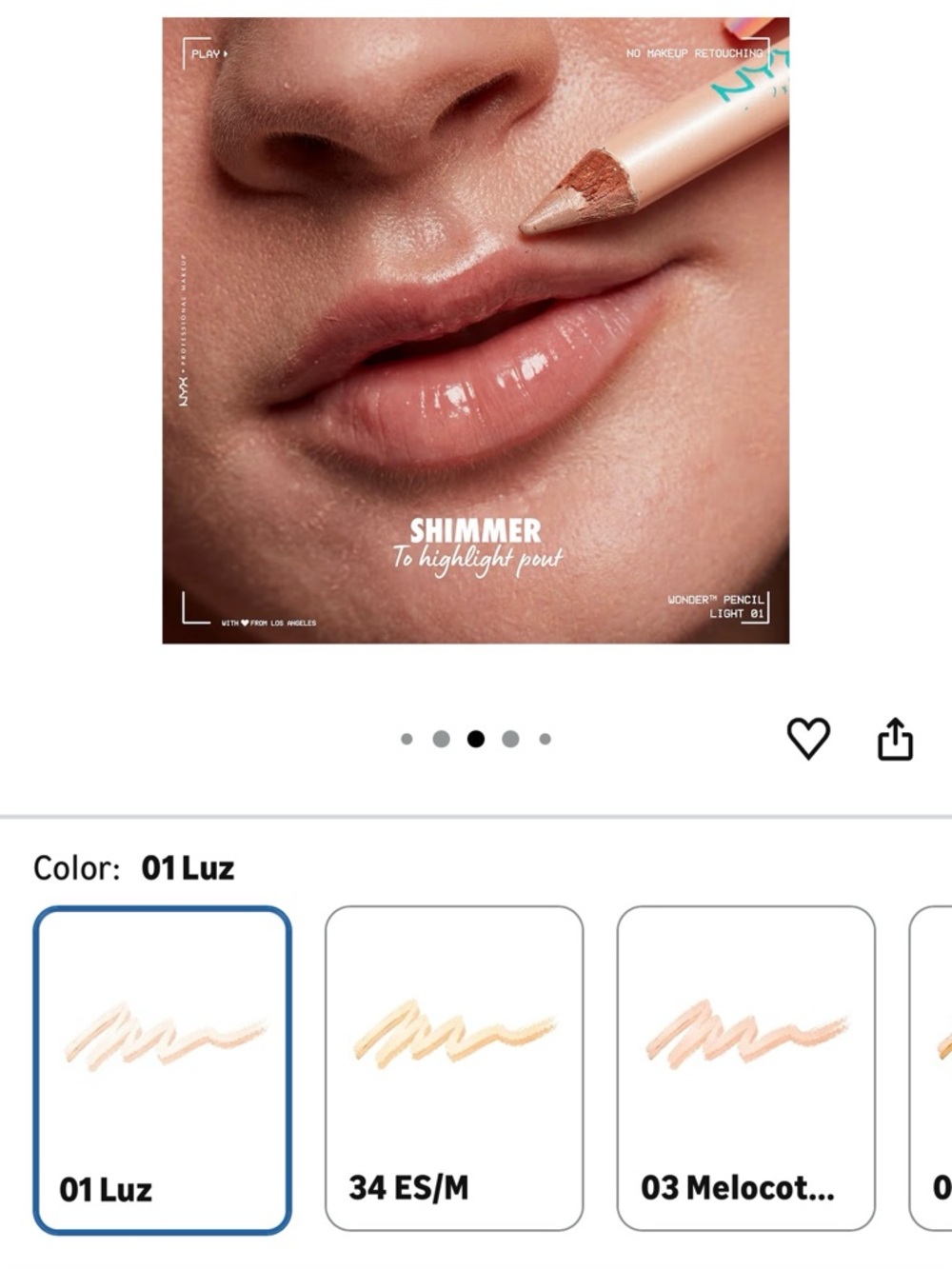This screenshot has height=1269, width=952.
Task: Add this product to the wish list
Action: 808,738
